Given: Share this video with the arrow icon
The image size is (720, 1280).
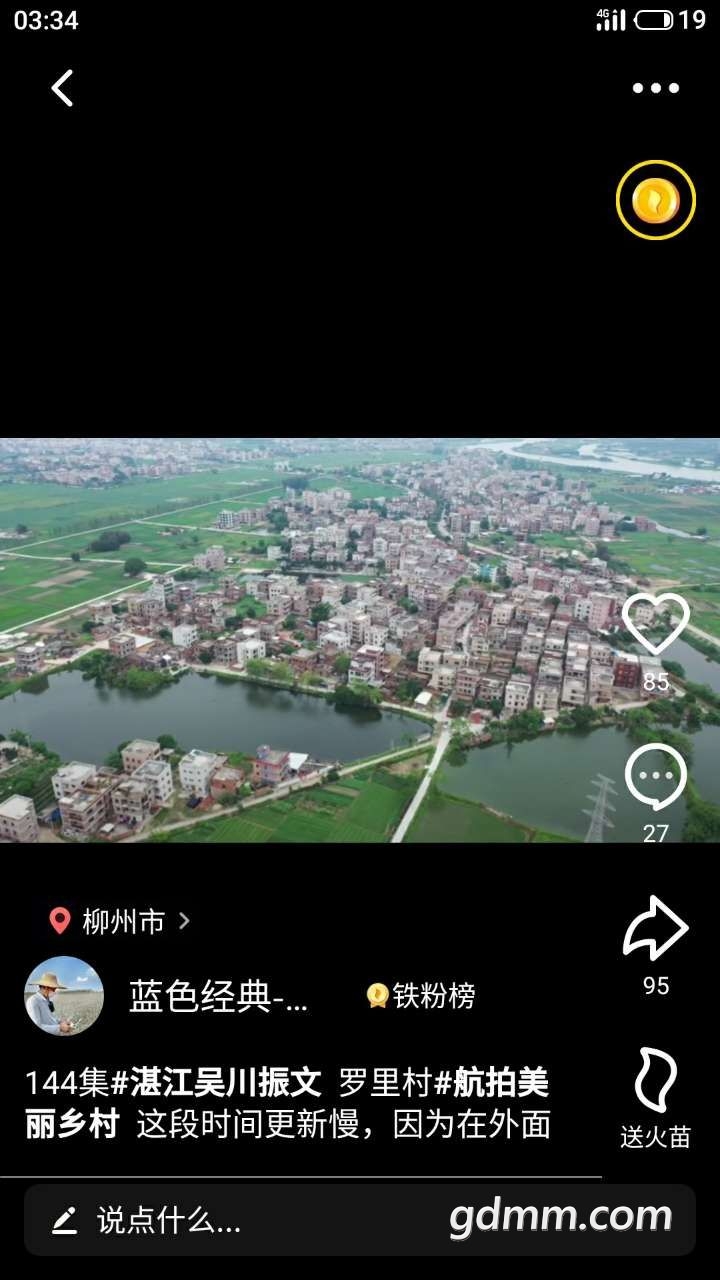Looking at the screenshot, I should click(x=655, y=930).
